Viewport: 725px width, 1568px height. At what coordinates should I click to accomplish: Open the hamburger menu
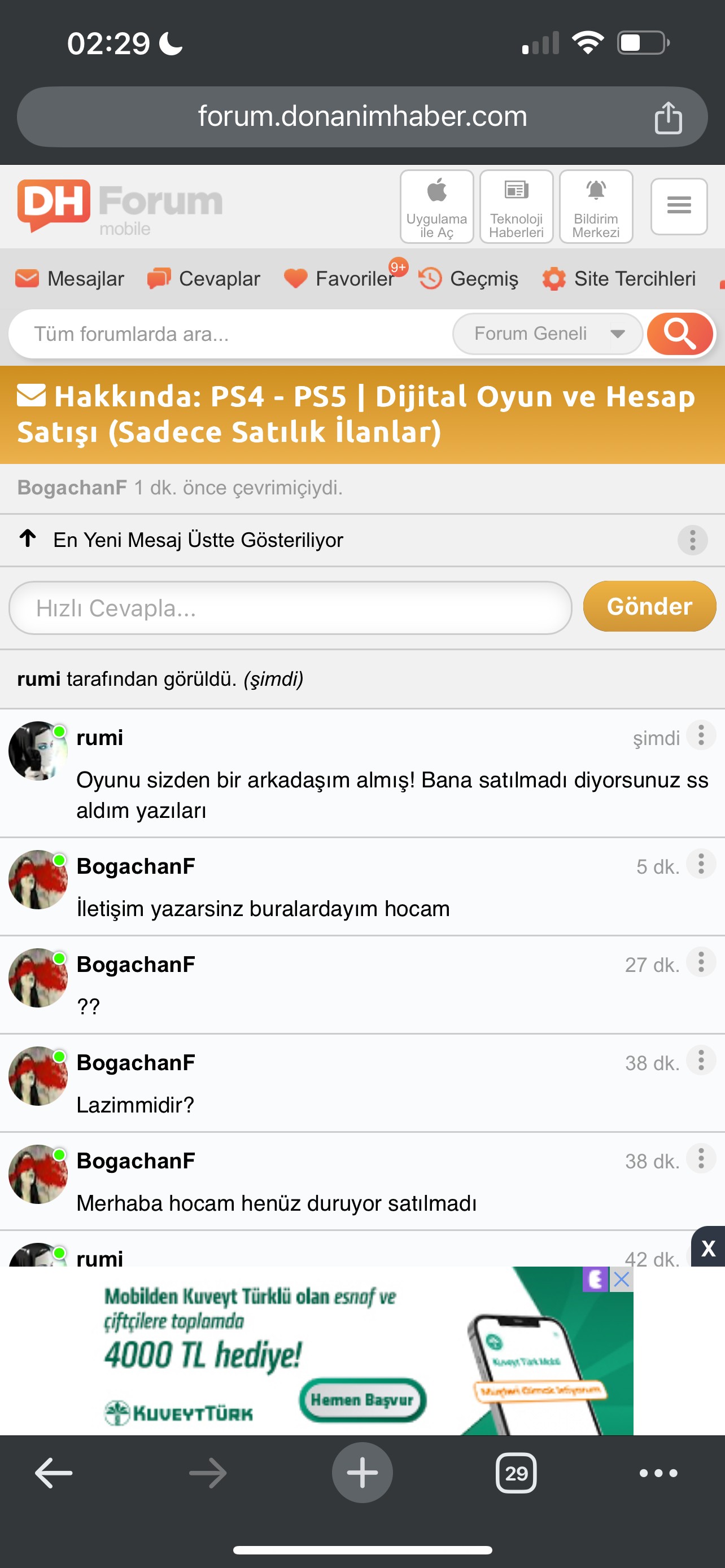point(679,206)
